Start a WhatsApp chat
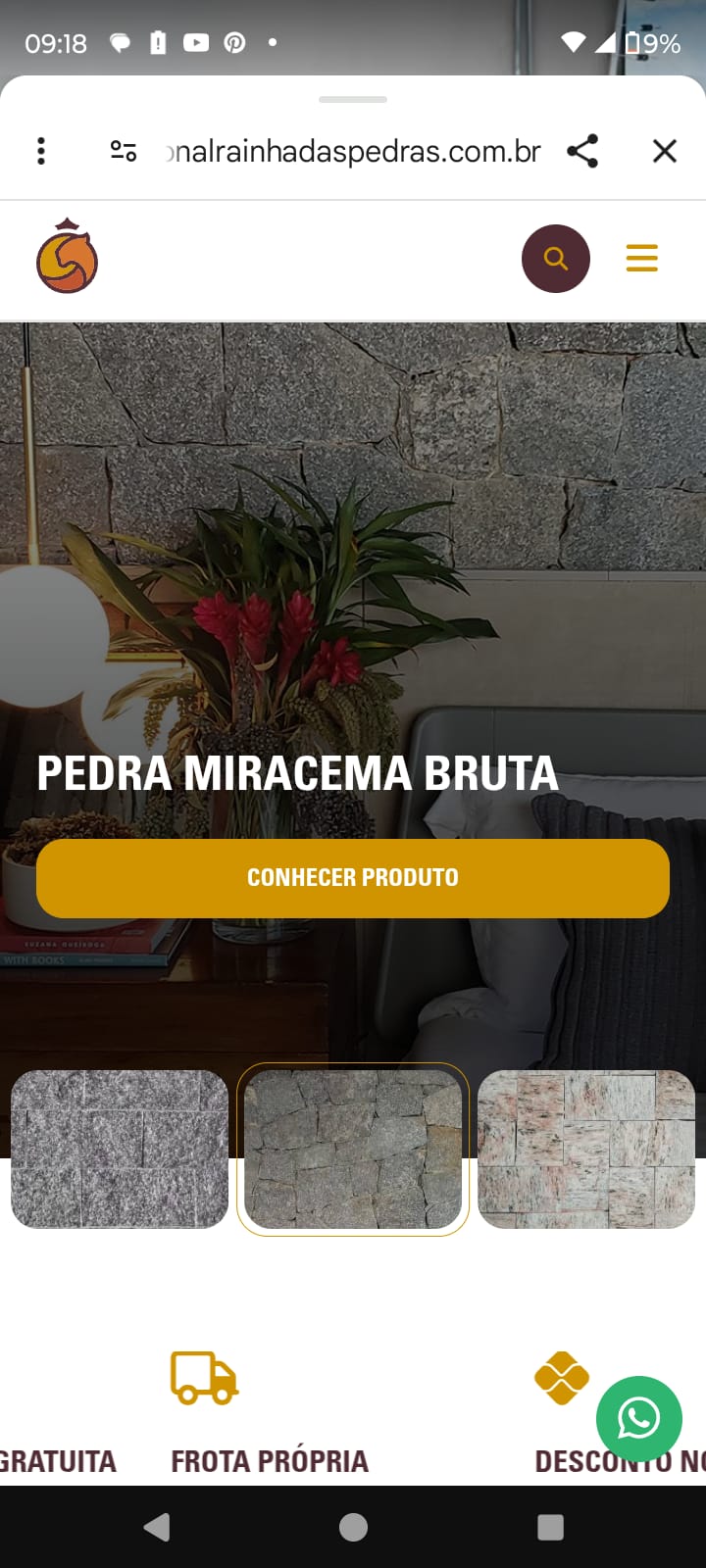 [x=638, y=1418]
